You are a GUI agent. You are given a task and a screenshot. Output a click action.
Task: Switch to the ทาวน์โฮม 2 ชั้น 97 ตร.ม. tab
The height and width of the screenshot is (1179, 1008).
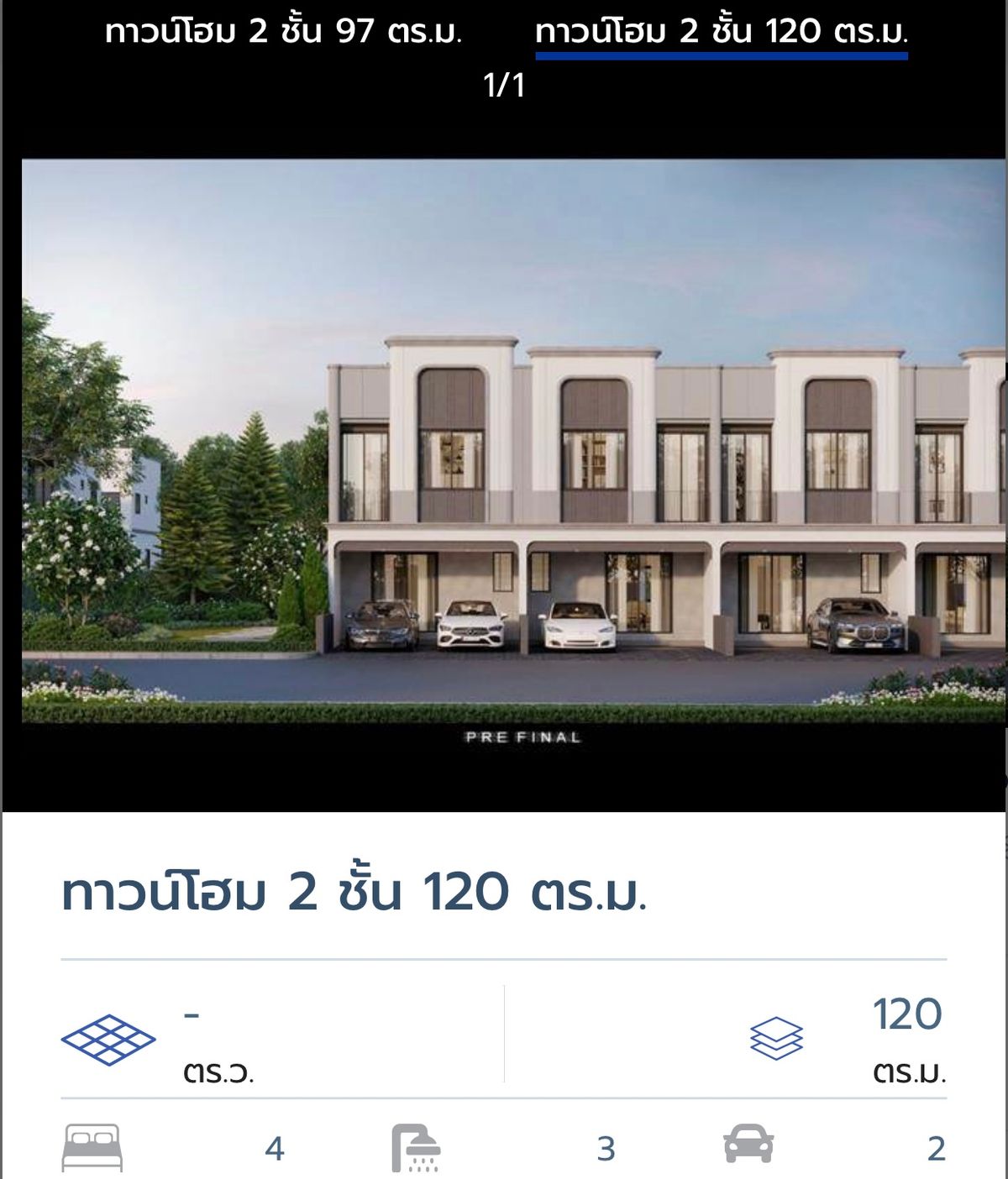coord(283,32)
